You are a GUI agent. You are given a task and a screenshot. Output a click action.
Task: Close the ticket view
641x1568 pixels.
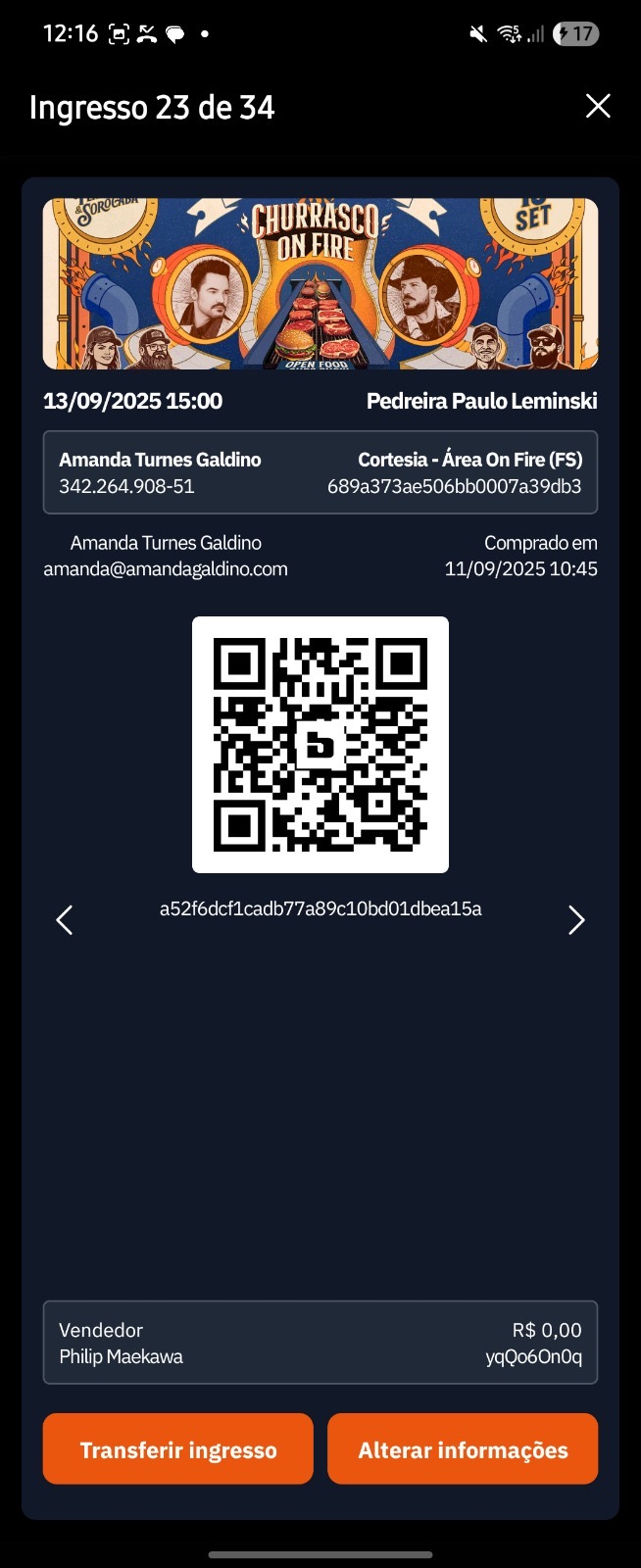[x=598, y=106]
